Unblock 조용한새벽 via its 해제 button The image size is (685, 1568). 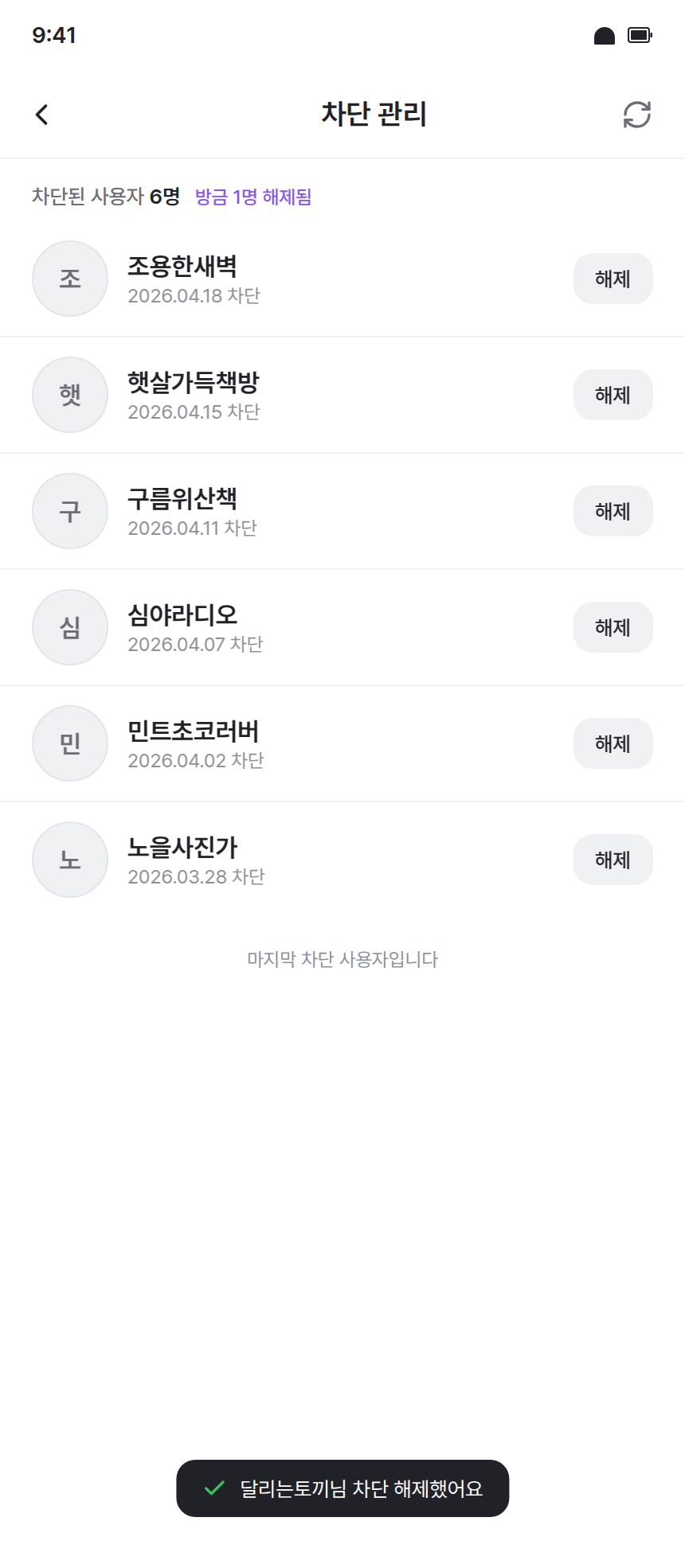(613, 279)
